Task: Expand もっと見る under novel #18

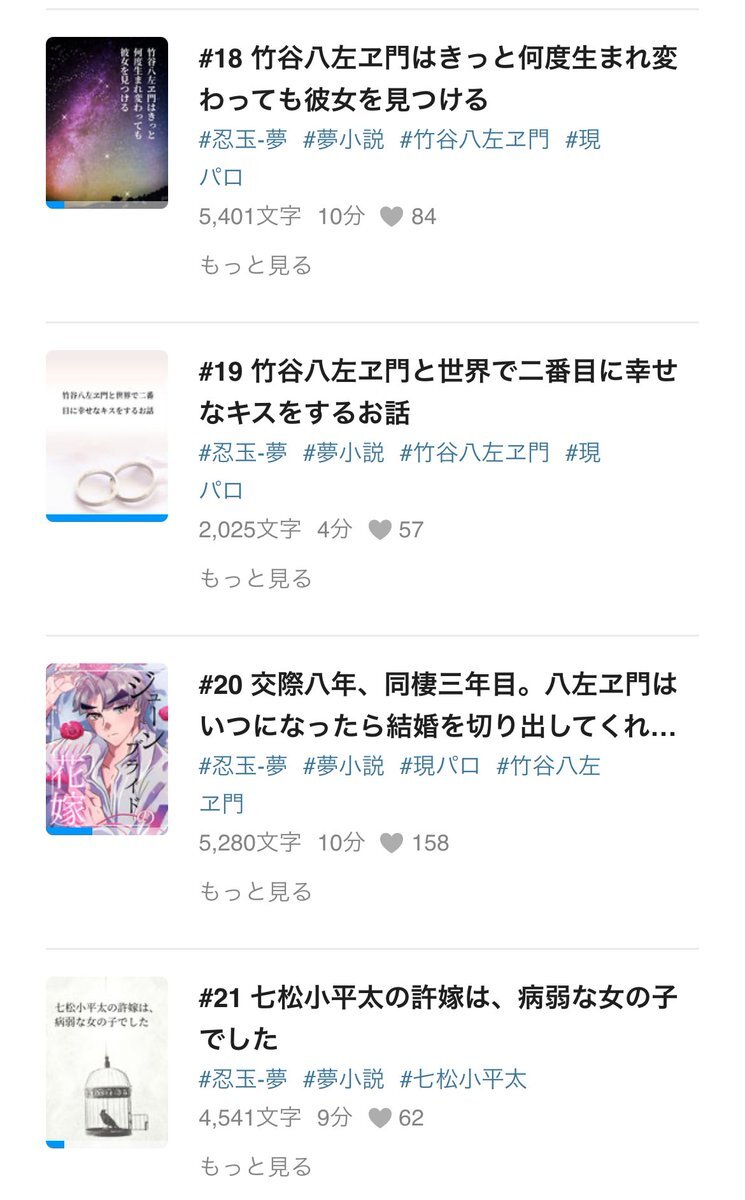Action: [x=256, y=265]
